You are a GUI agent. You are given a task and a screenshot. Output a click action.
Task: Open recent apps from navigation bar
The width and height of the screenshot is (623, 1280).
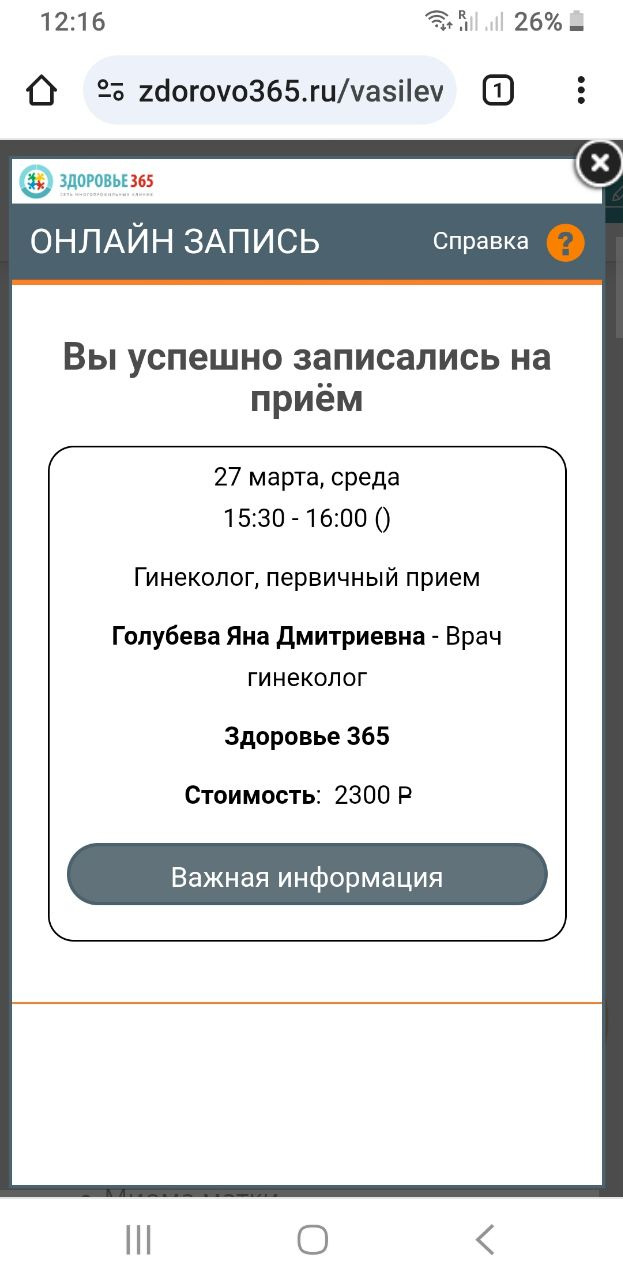point(138,1240)
